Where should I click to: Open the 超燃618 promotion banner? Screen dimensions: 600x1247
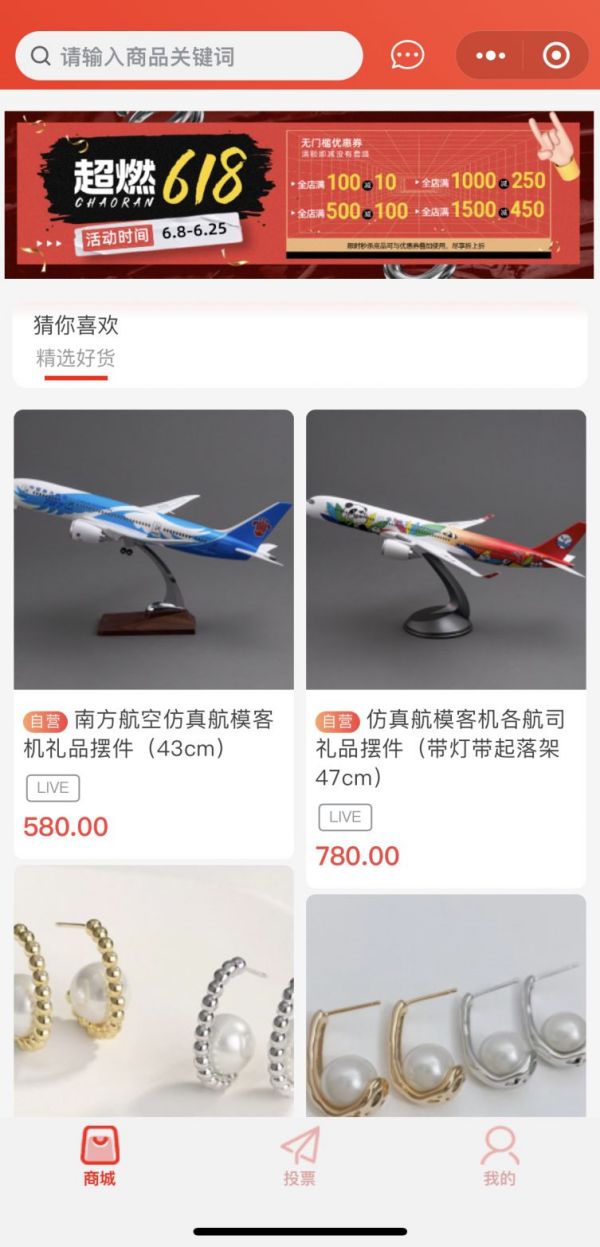point(300,195)
